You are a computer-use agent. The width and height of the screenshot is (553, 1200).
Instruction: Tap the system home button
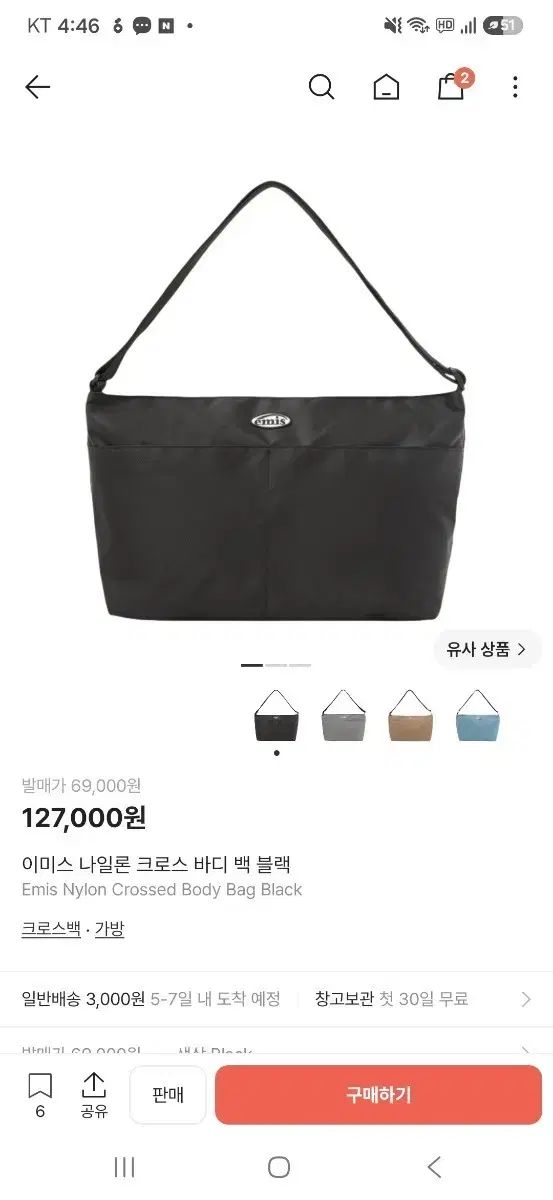click(x=279, y=1167)
